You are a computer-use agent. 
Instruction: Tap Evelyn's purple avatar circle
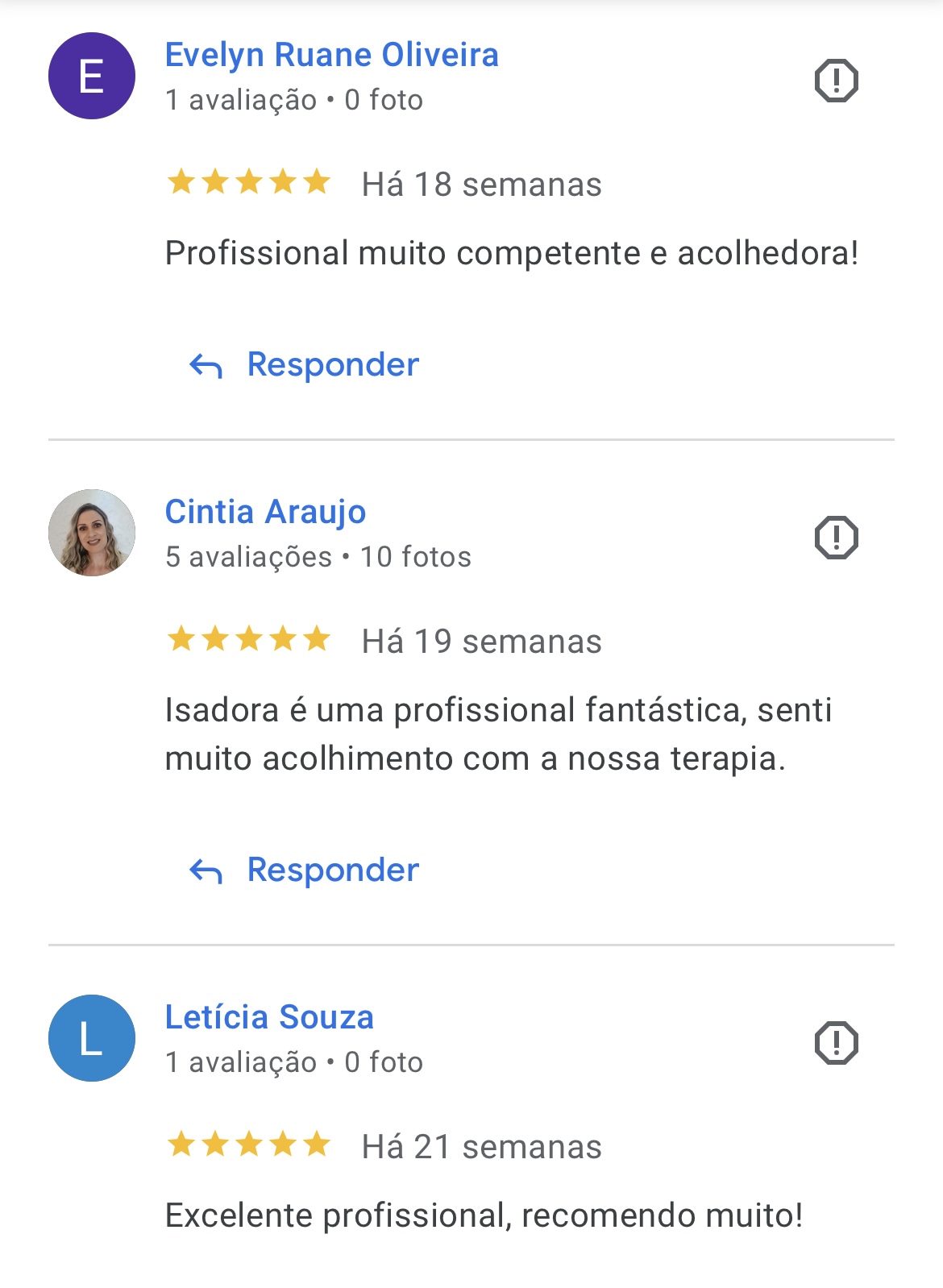(x=92, y=76)
